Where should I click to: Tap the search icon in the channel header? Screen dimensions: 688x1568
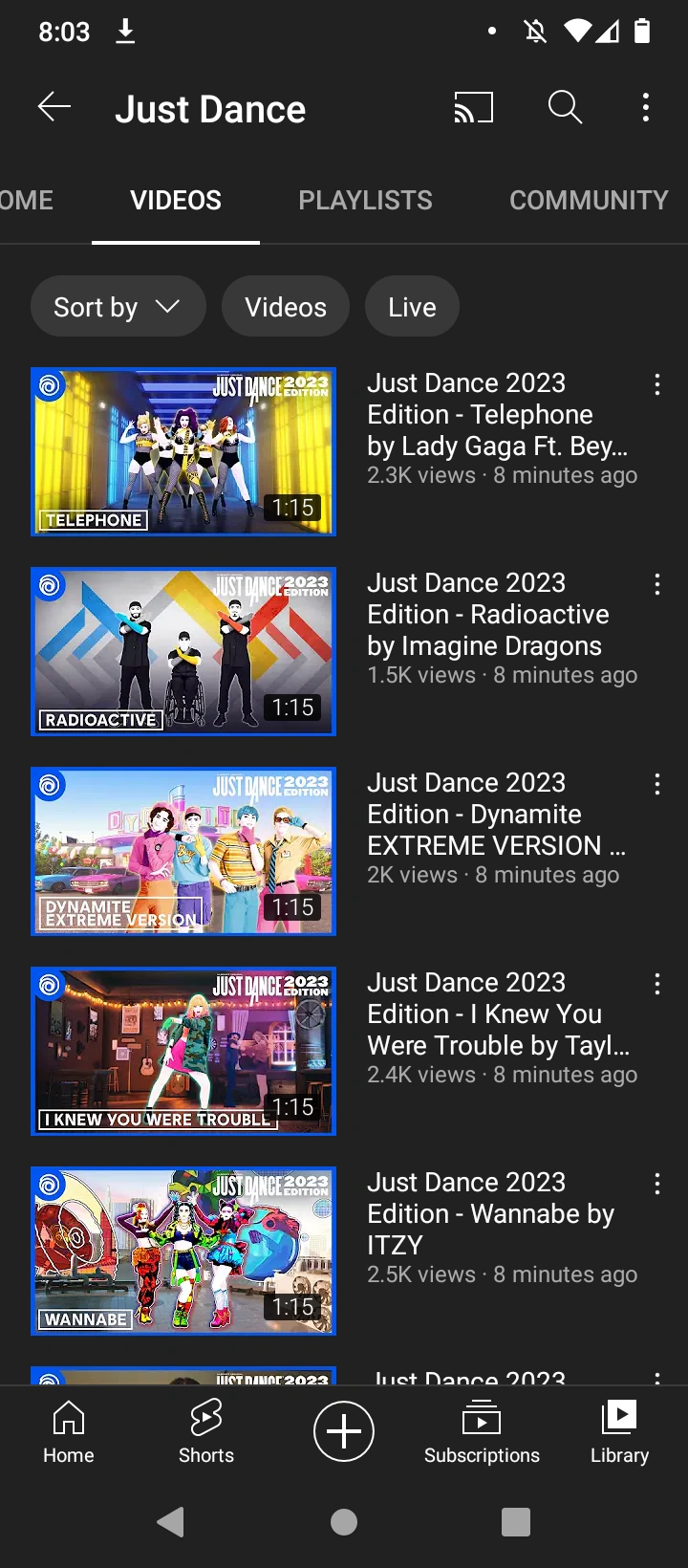coord(564,108)
